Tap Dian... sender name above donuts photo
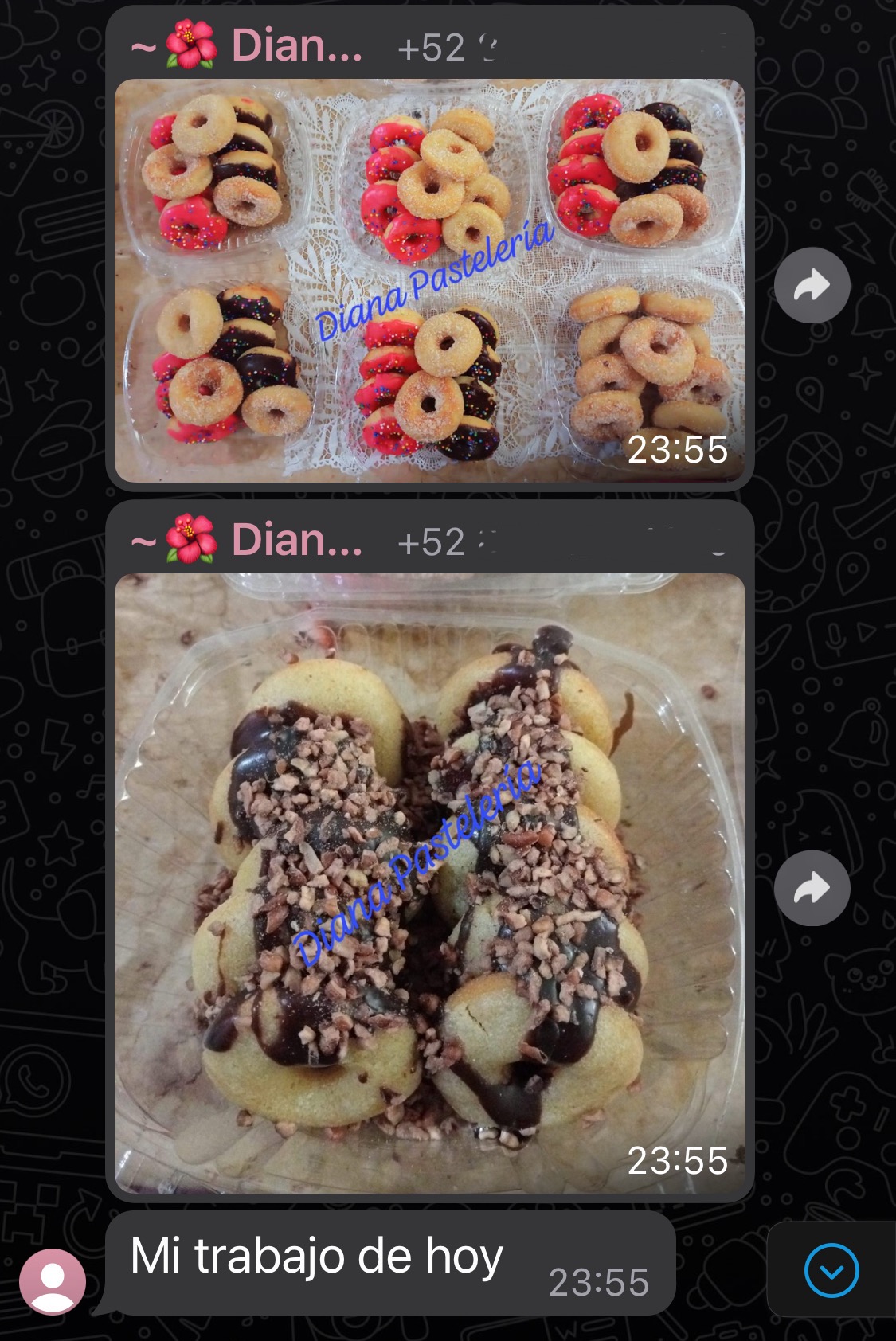This screenshot has height=1341, width=896. [x=296, y=45]
